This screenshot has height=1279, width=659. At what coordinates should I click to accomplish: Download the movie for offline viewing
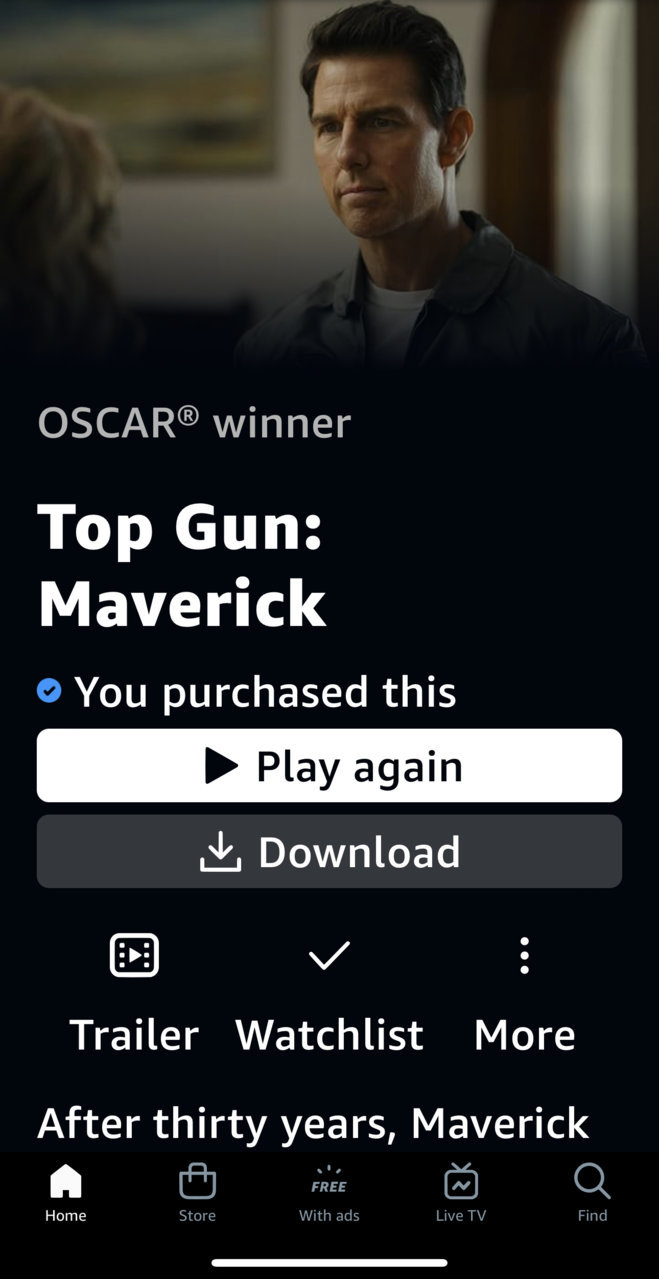tap(329, 852)
